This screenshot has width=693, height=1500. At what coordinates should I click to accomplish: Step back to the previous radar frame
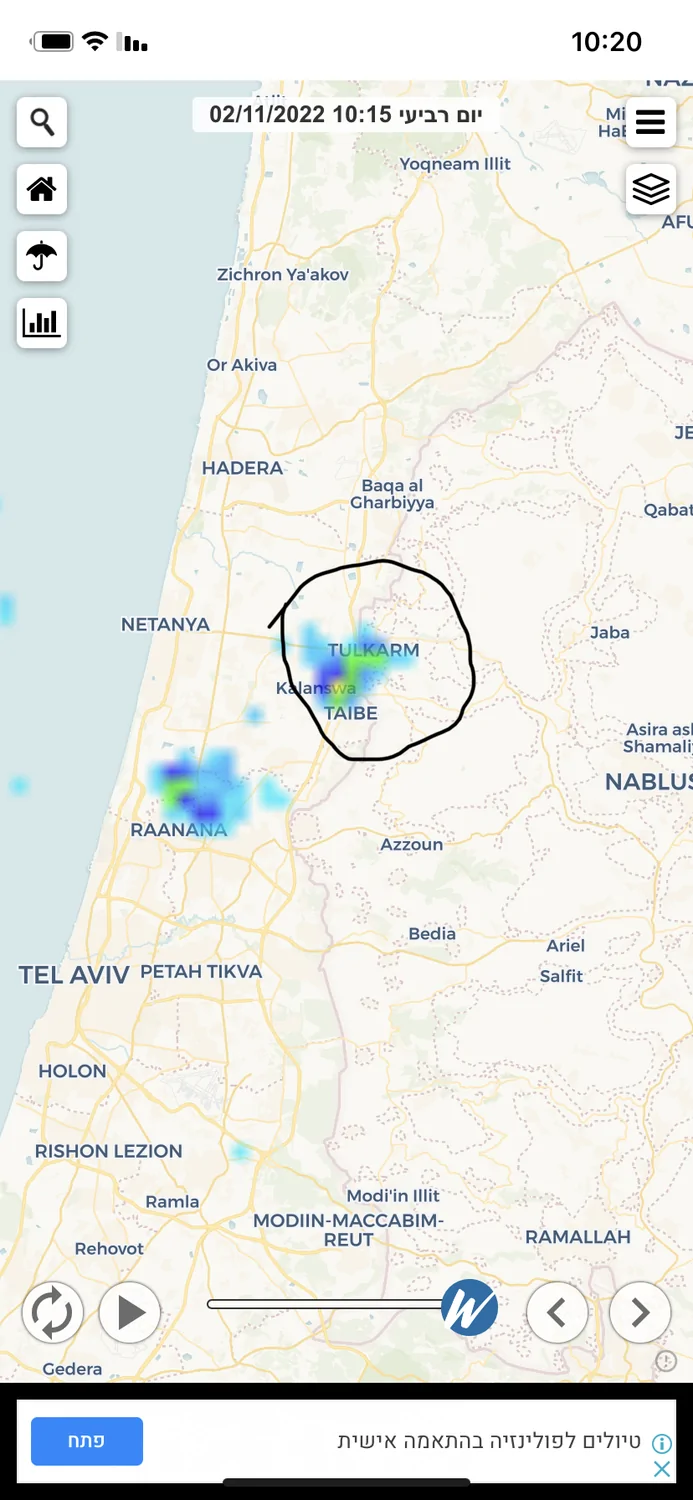tap(557, 1312)
